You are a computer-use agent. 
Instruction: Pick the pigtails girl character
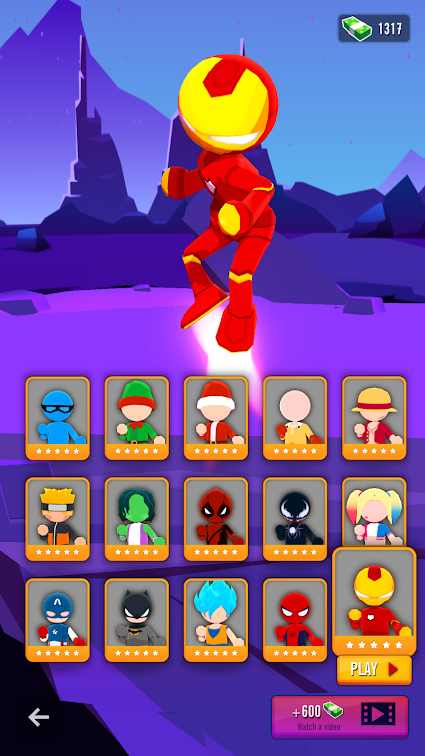point(374,512)
